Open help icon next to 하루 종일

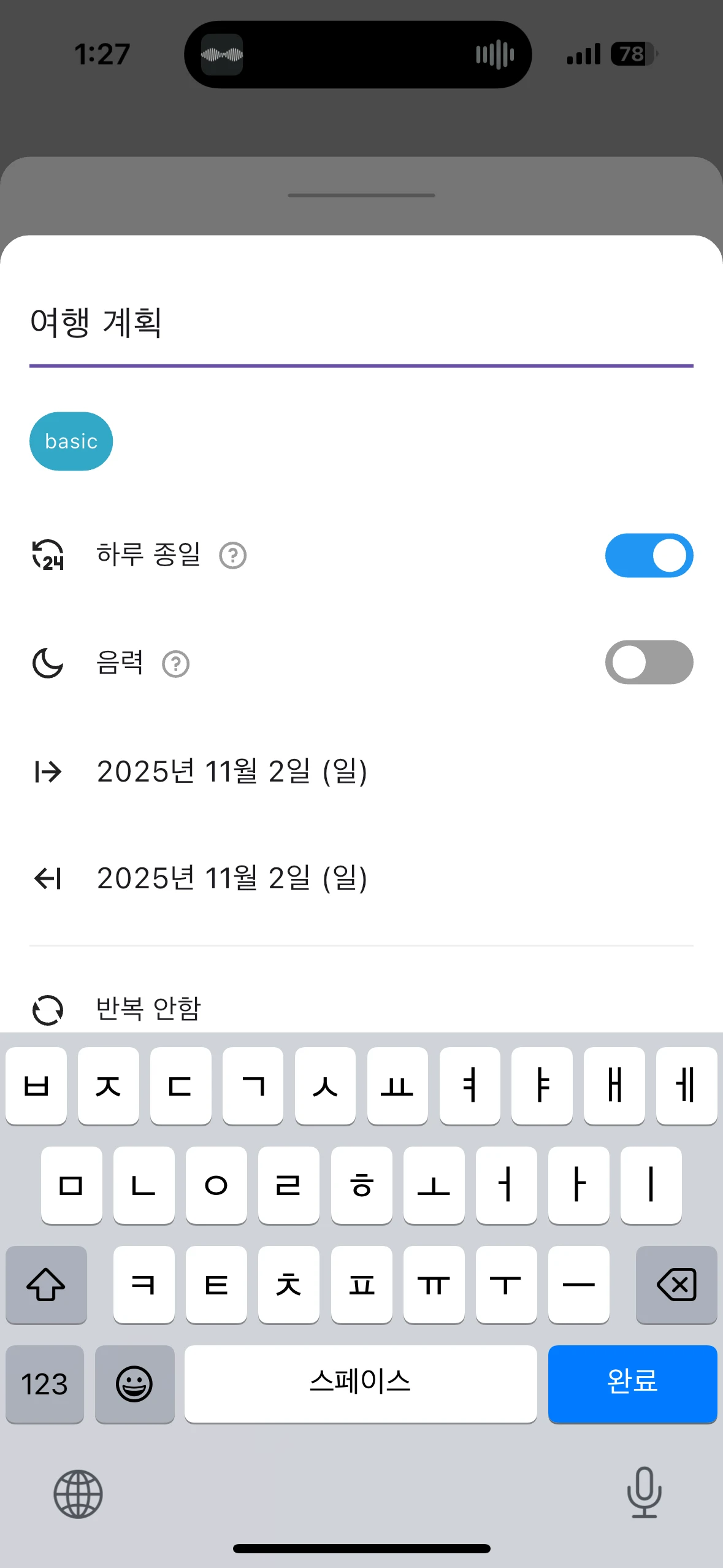point(233,556)
